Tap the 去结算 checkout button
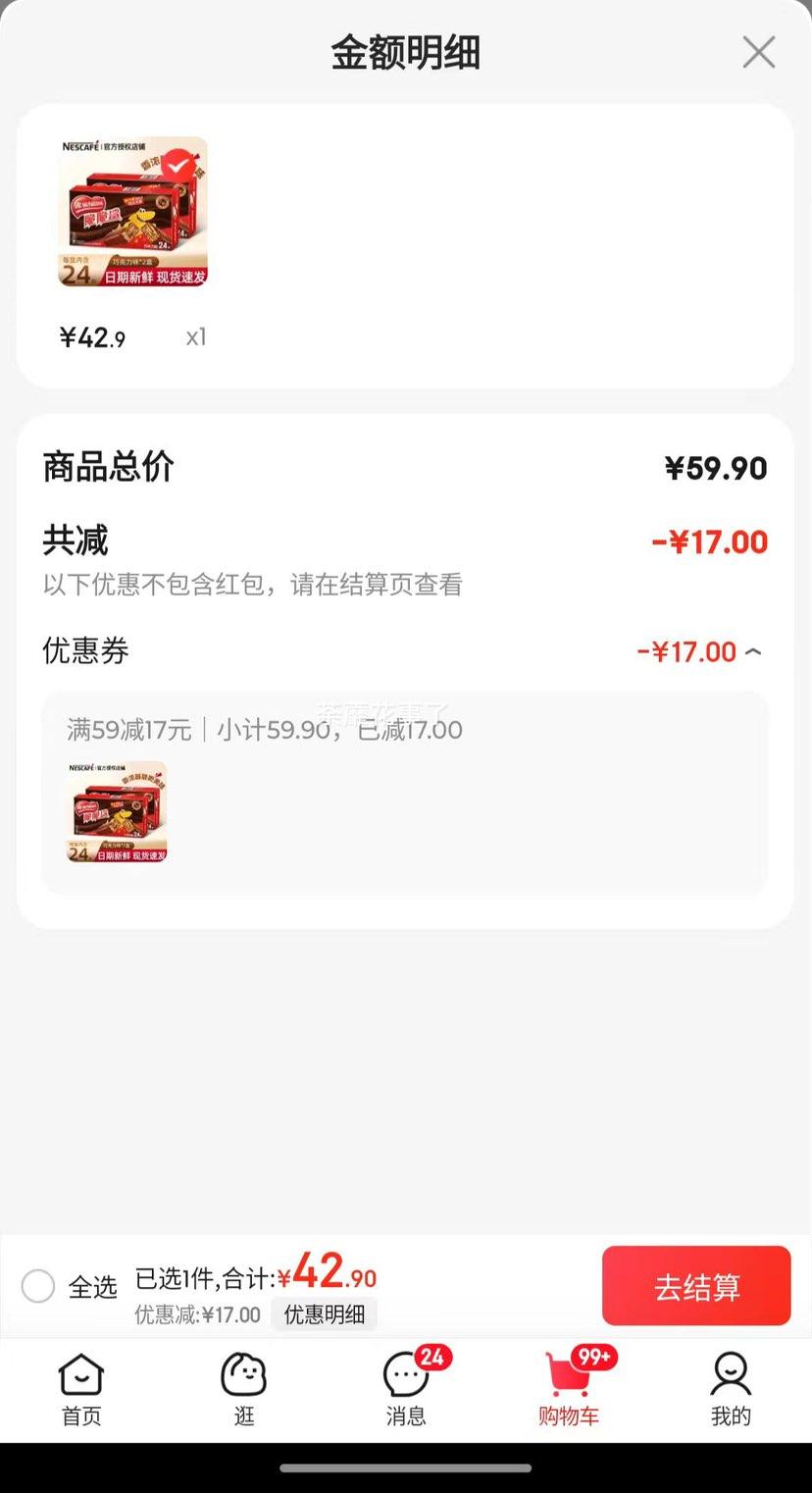812x1493 pixels. coord(696,1286)
